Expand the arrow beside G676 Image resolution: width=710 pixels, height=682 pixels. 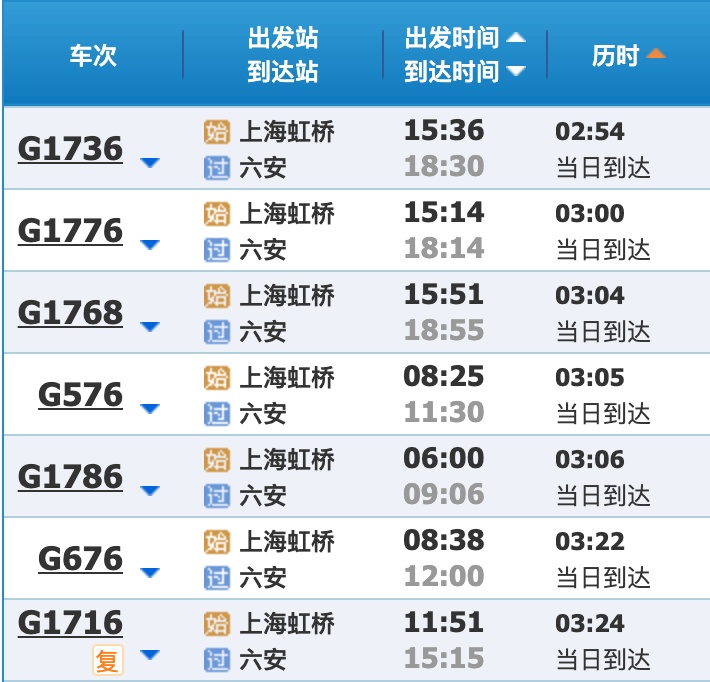(x=150, y=572)
